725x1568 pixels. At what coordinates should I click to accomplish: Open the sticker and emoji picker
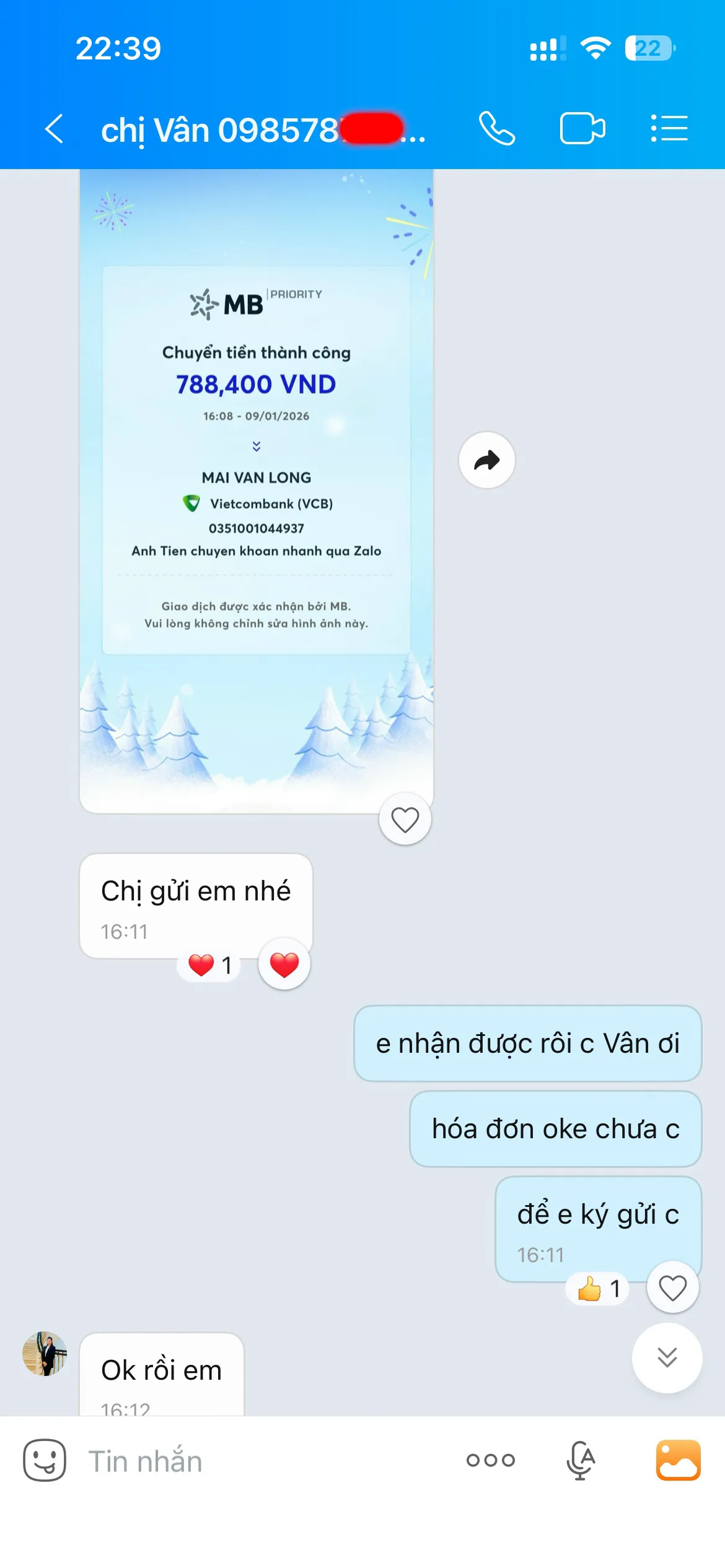[45, 1460]
